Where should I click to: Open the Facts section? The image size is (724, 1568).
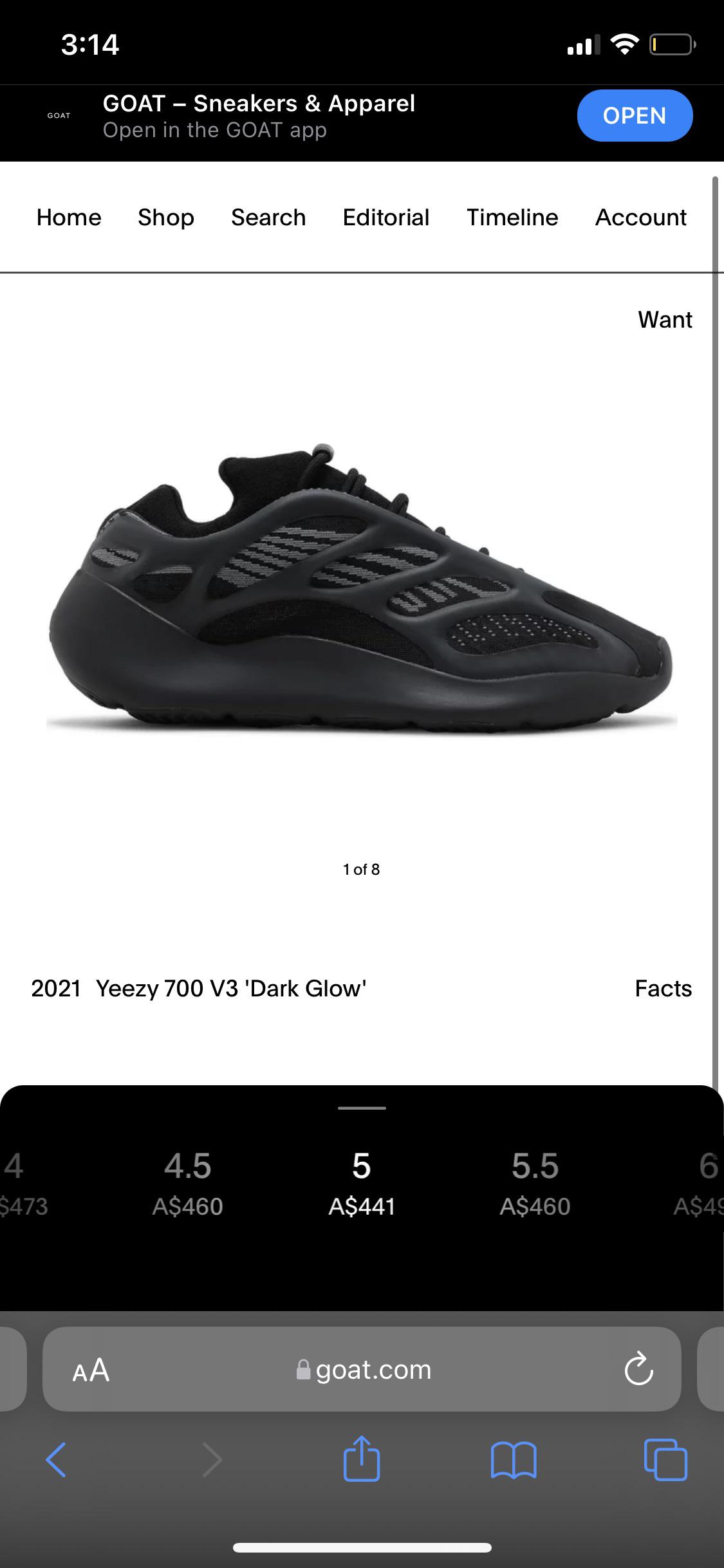[x=664, y=989]
